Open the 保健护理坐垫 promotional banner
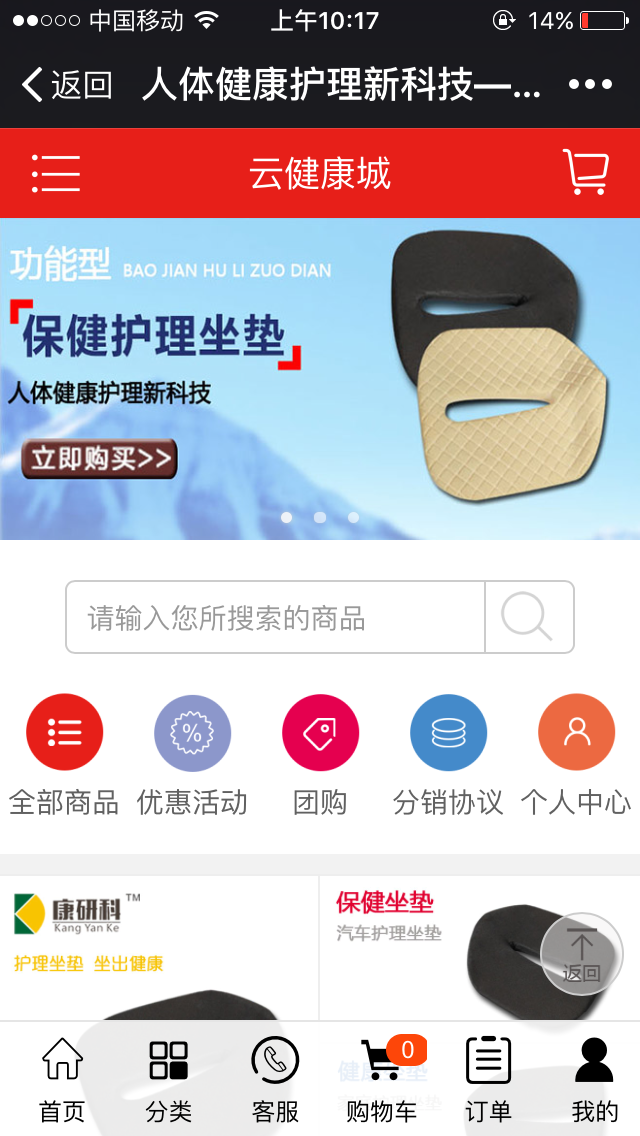This screenshot has width=640, height=1136. [x=320, y=378]
